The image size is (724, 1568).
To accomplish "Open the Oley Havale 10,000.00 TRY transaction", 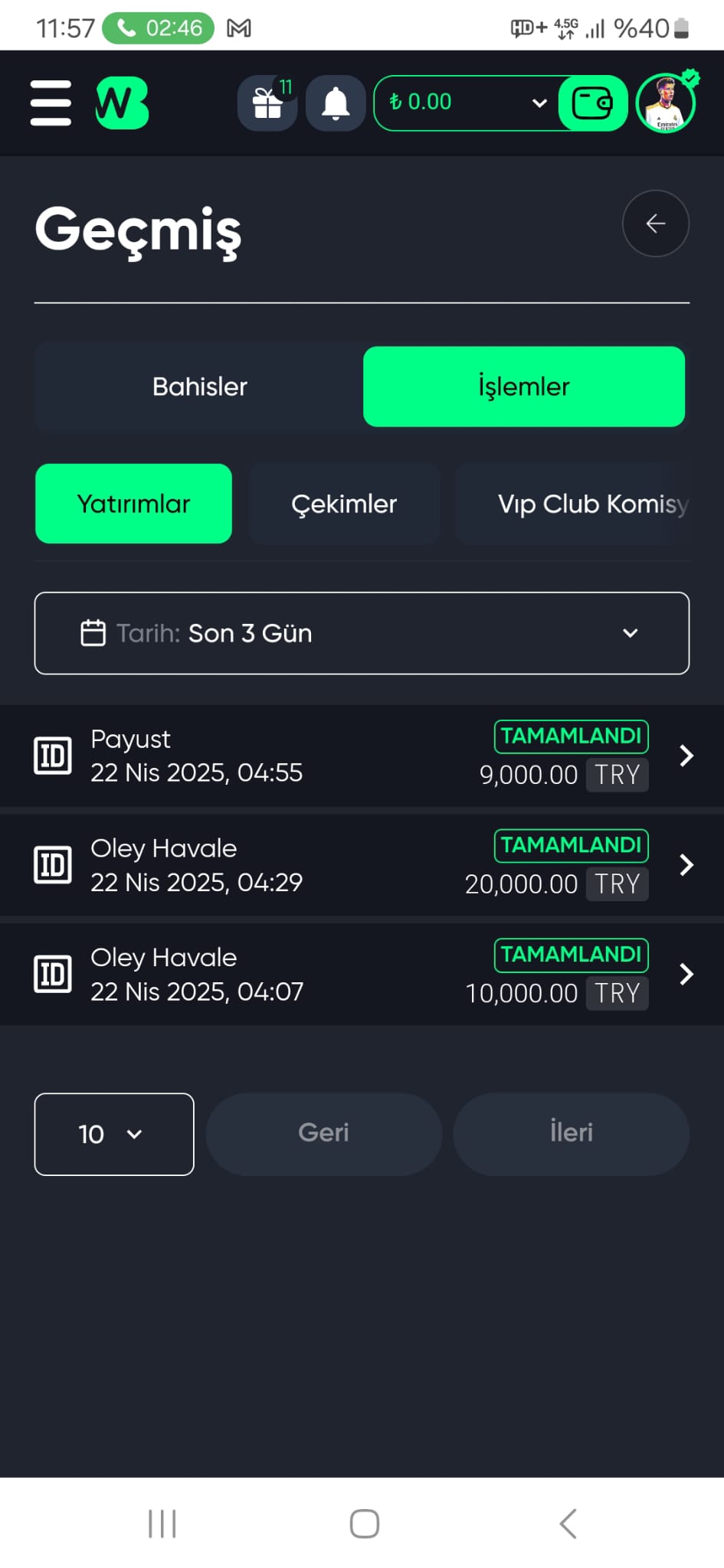I will [x=362, y=974].
